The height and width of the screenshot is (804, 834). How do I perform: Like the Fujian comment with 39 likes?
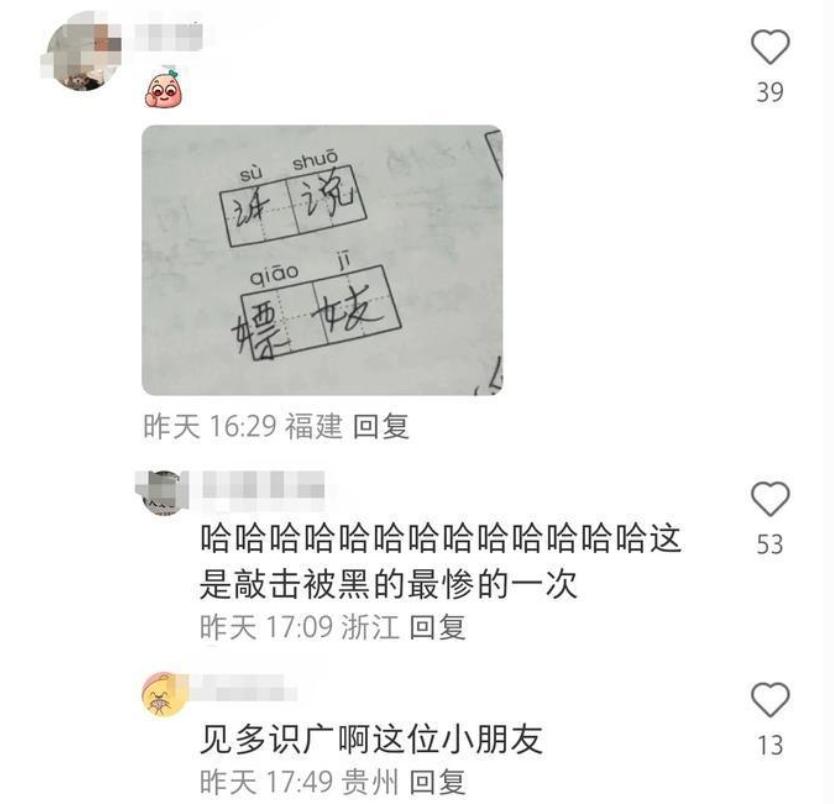pyautogui.click(x=769, y=46)
